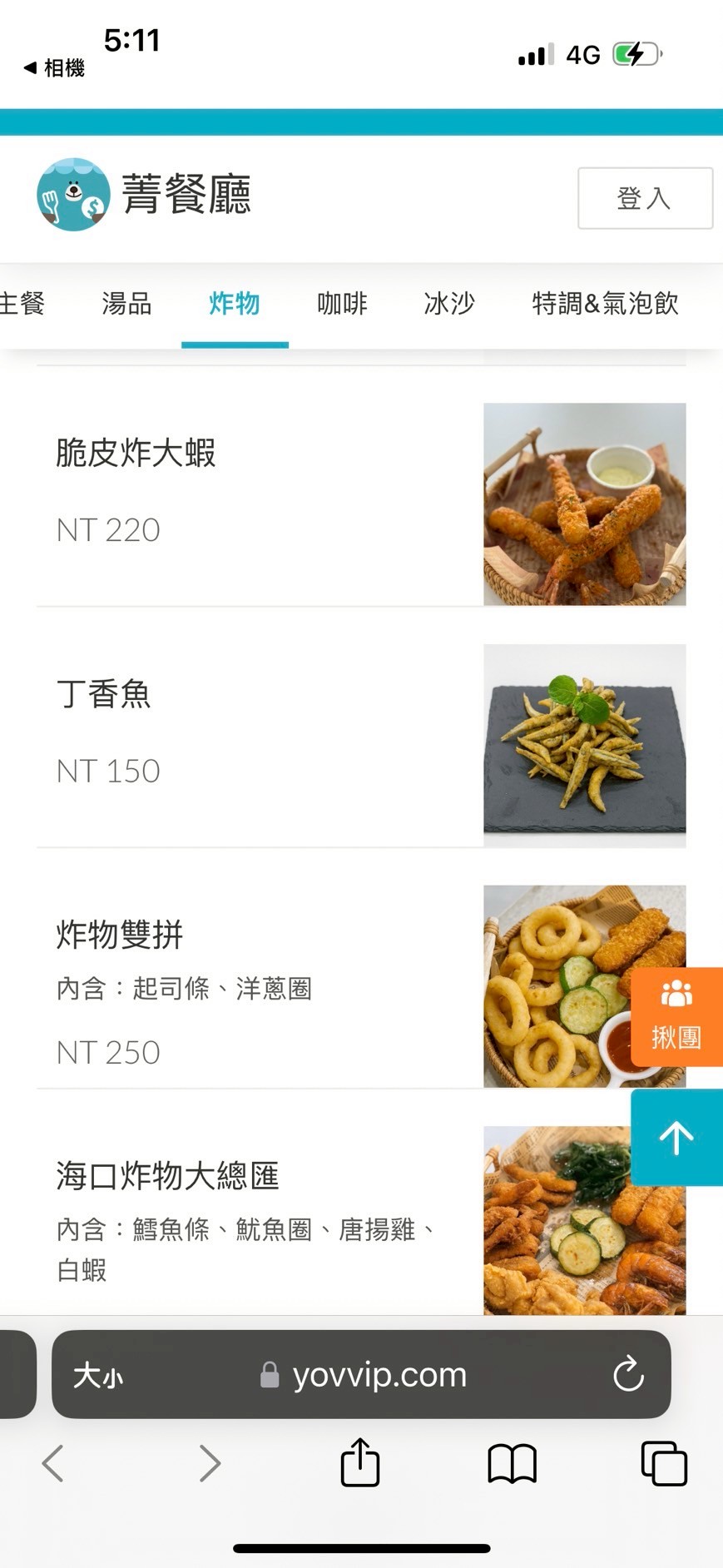Open Safari bookmarks

pyautogui.click(x=512, y=1463)
